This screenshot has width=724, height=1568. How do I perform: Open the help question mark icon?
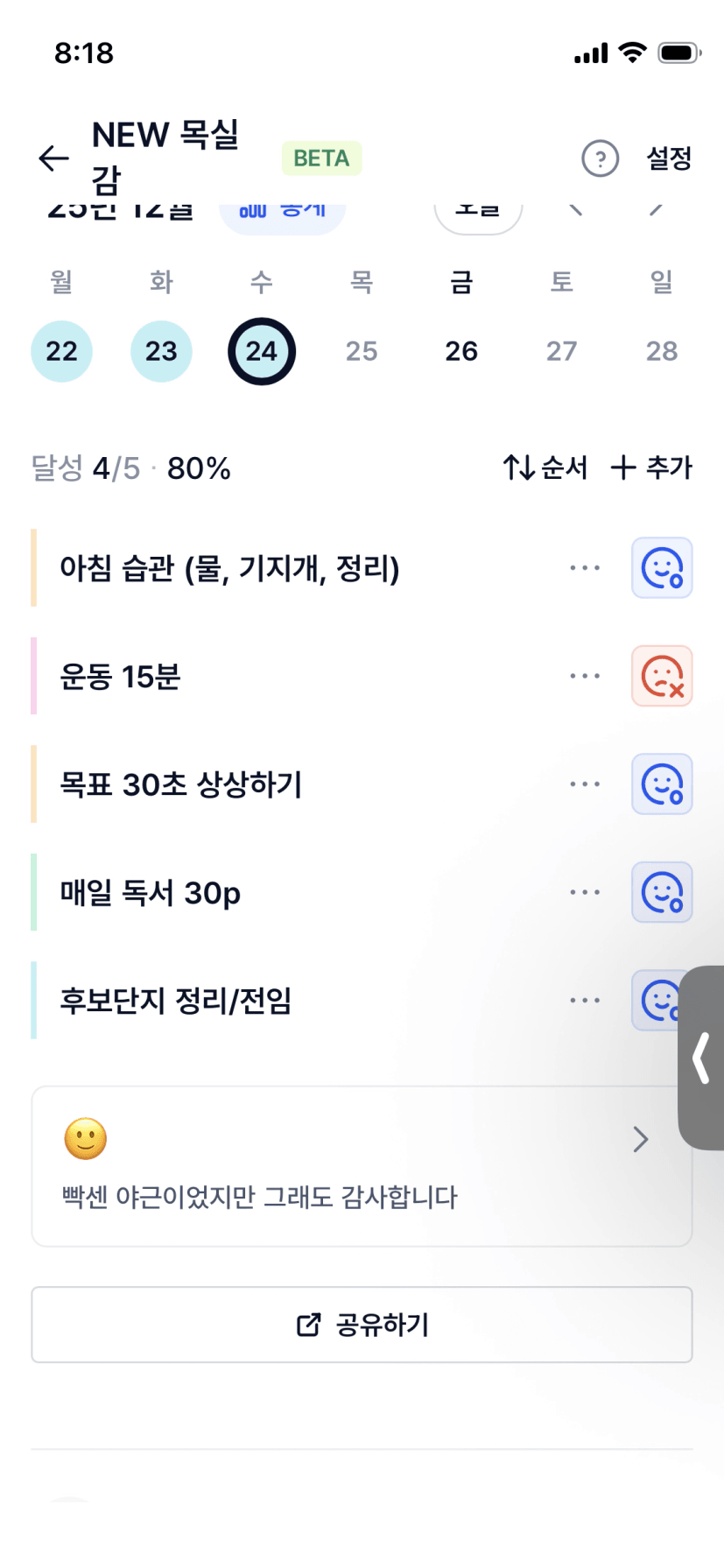(600, 158)
